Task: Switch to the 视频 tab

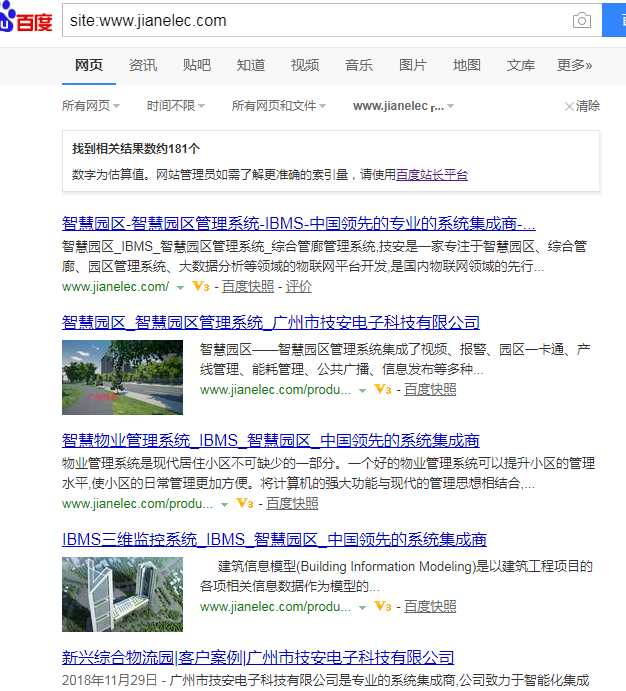Action: coord(305,65)
